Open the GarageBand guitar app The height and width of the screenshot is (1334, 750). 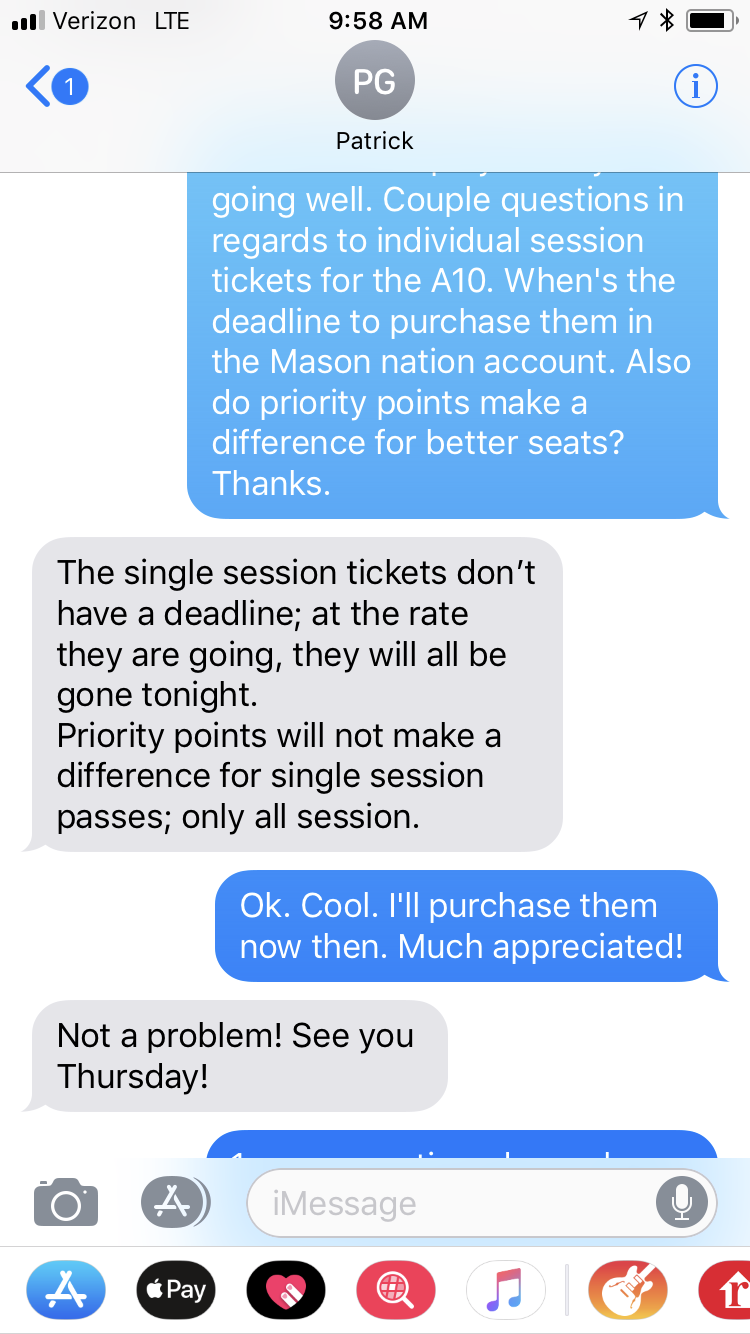[x=628, y=1290]
